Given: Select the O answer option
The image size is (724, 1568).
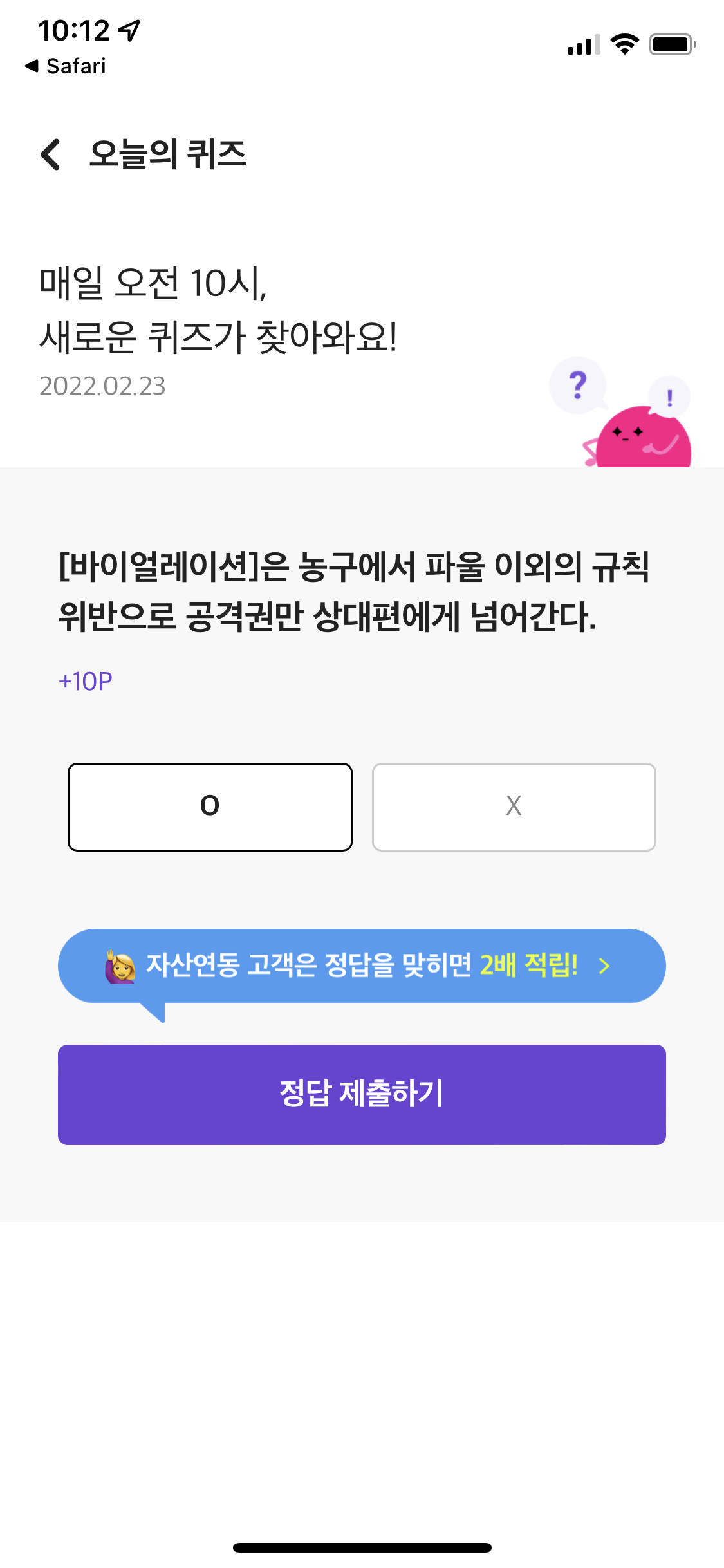Looking at the screenshot, I should [x=210, y=807].
